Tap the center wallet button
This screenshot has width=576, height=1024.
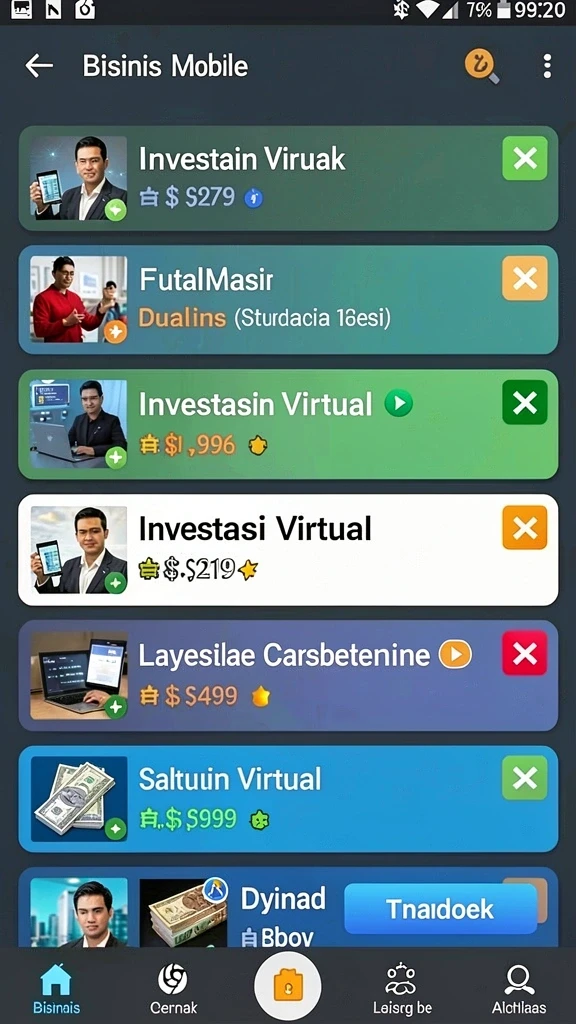tap(287, 986)
